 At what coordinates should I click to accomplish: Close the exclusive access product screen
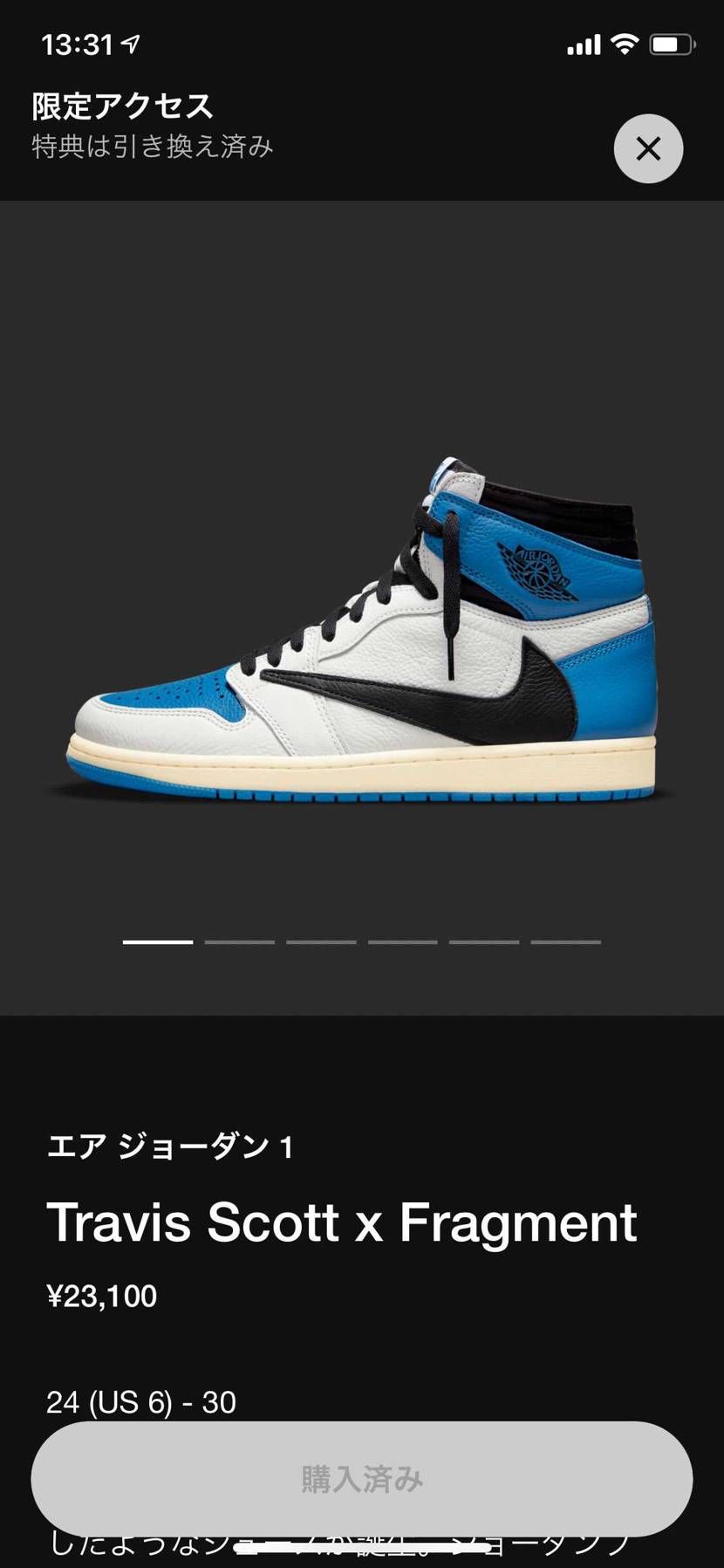tap(648, 148)
